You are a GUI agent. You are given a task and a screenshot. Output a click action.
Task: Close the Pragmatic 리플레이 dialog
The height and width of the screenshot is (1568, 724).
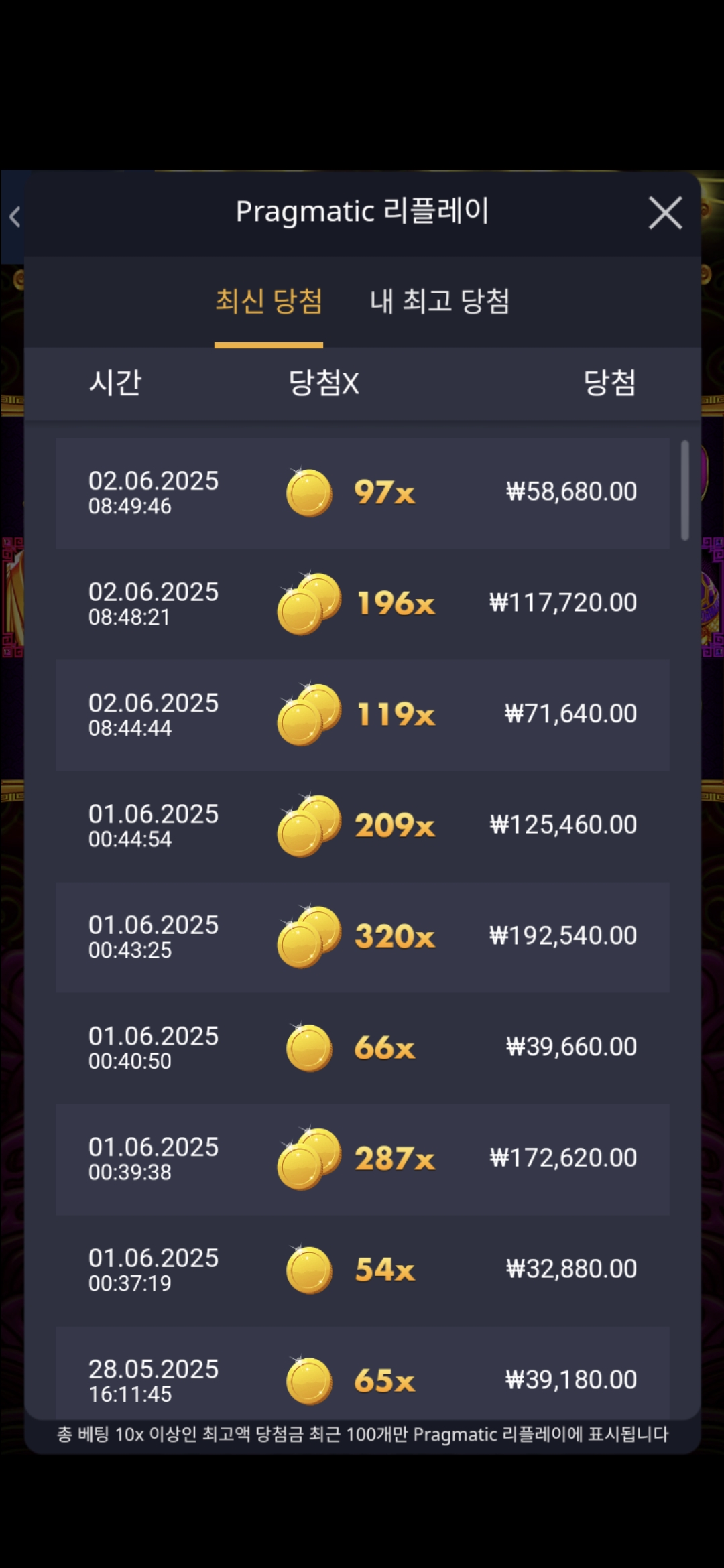[x=665, y=213]
